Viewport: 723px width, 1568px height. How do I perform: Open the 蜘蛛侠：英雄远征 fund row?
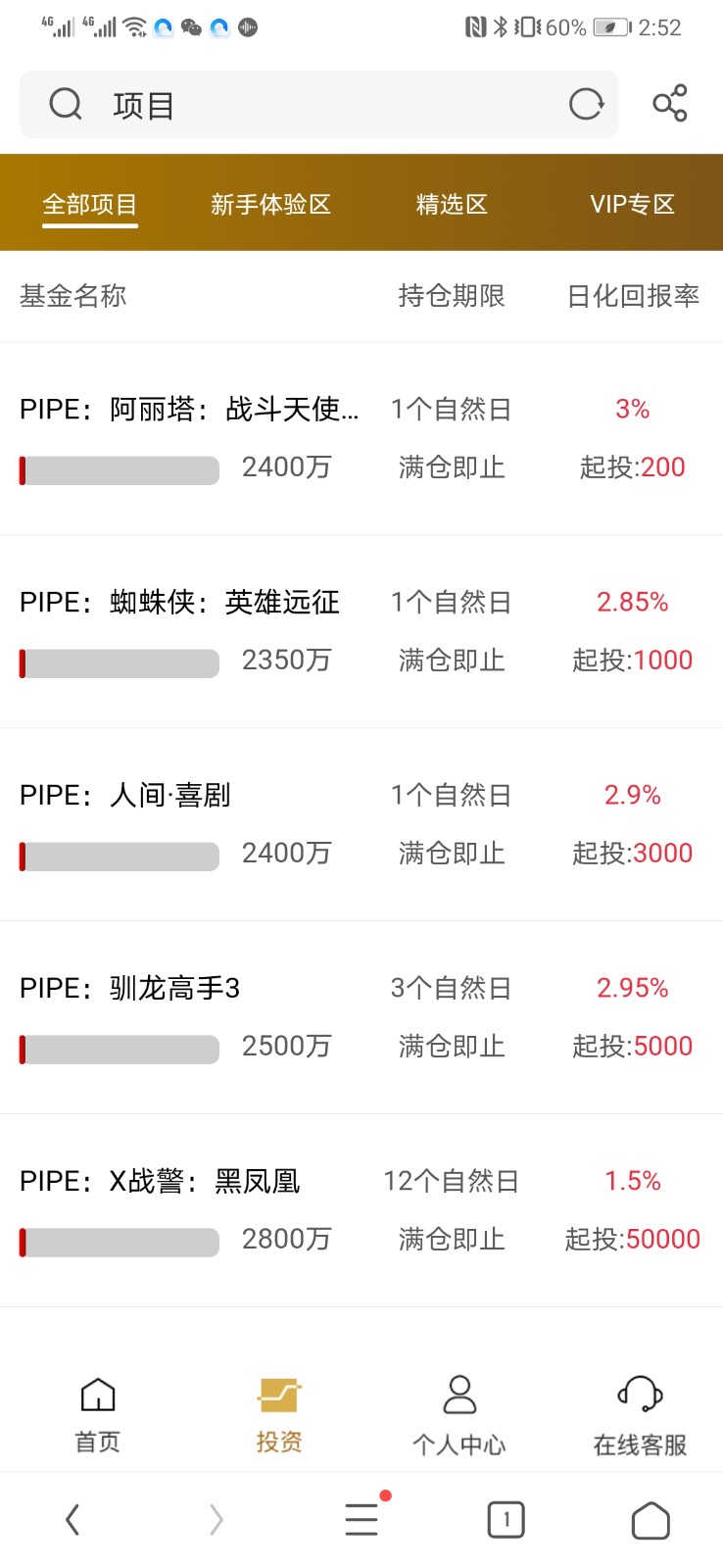[361, 631]
